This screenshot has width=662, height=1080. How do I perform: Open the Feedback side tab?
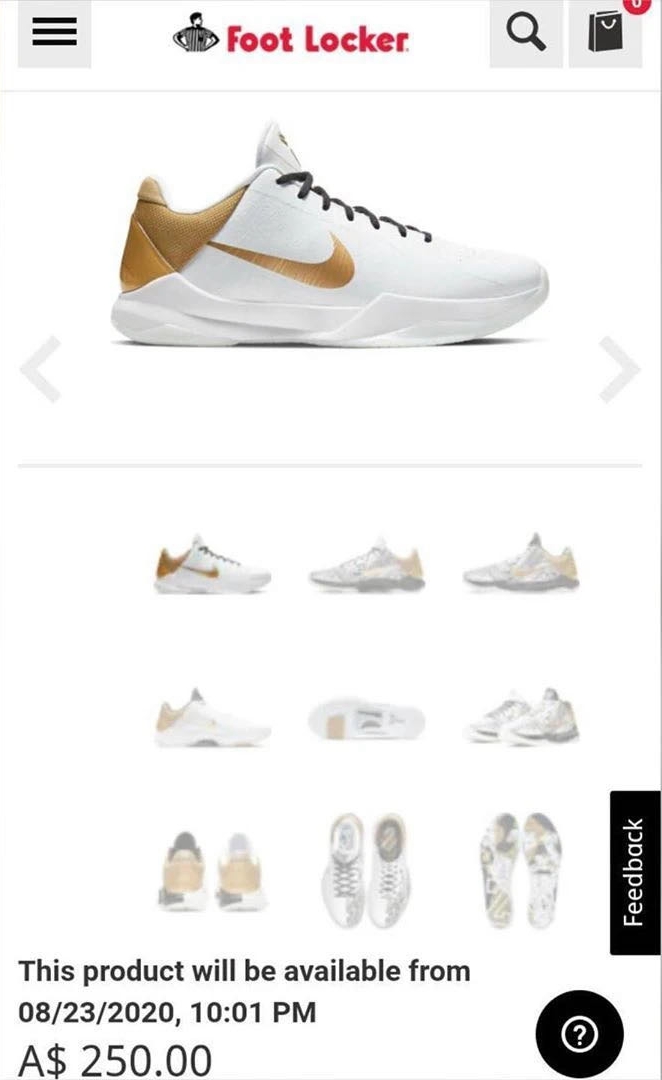(634, 872)
